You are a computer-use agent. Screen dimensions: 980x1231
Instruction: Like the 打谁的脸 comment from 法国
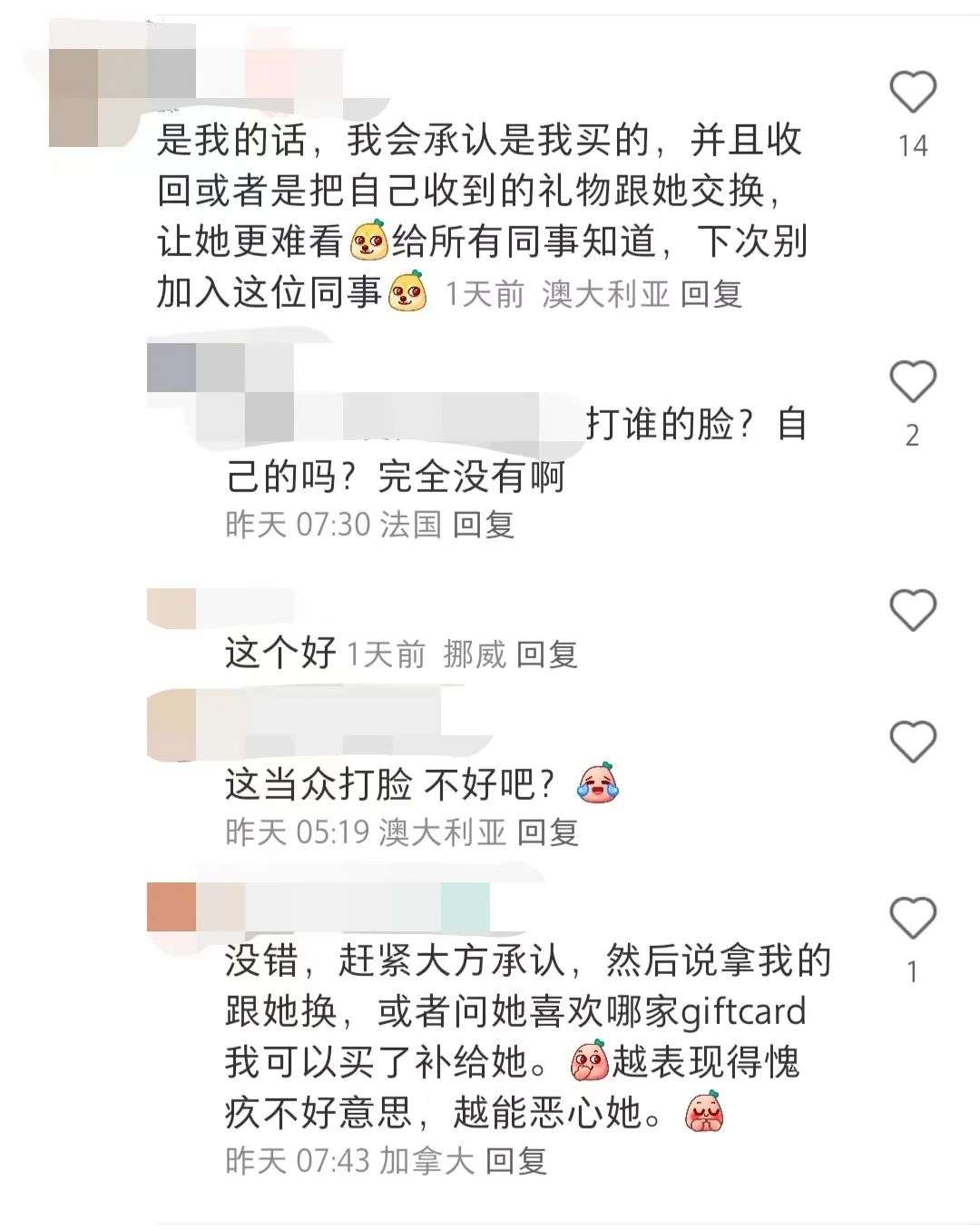912,381
